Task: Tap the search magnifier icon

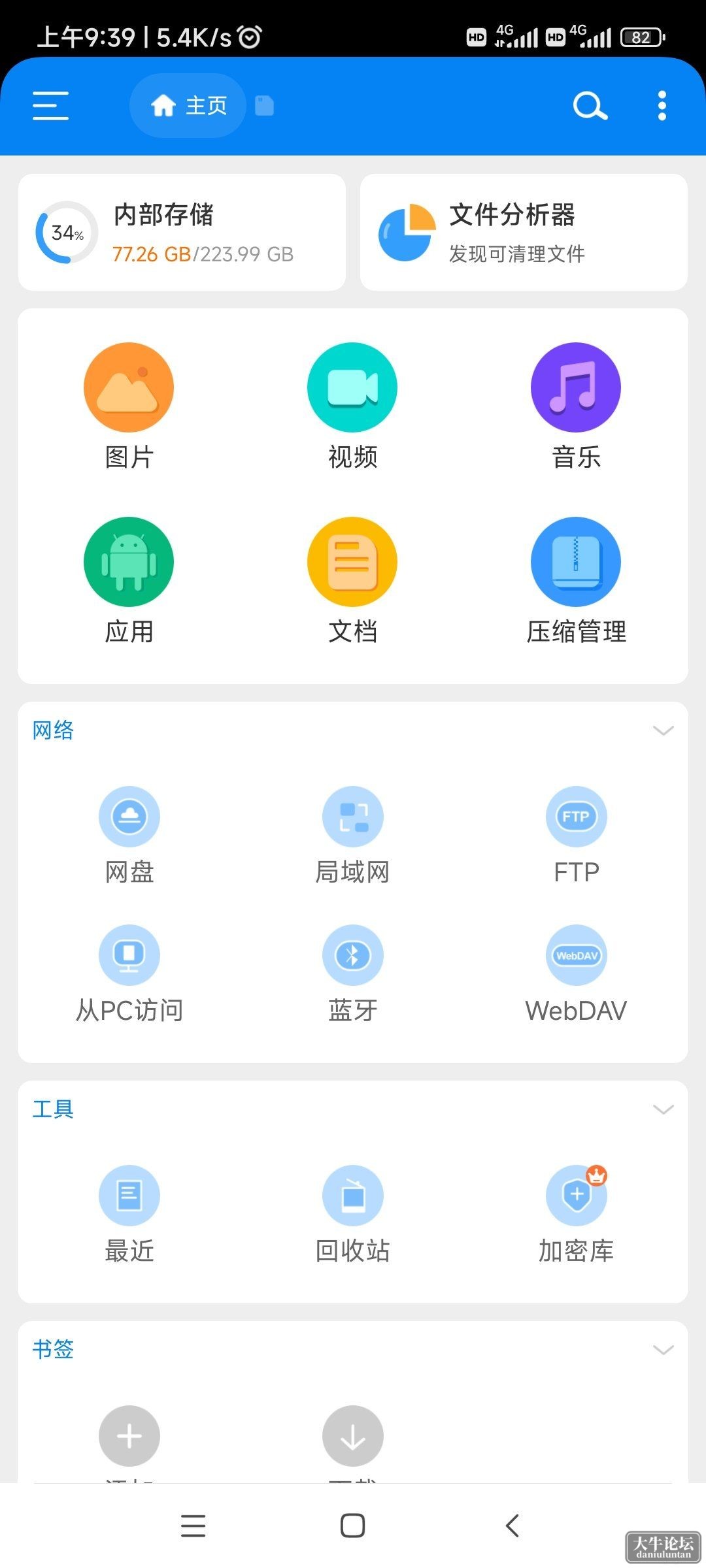Action: click(590, 106)
